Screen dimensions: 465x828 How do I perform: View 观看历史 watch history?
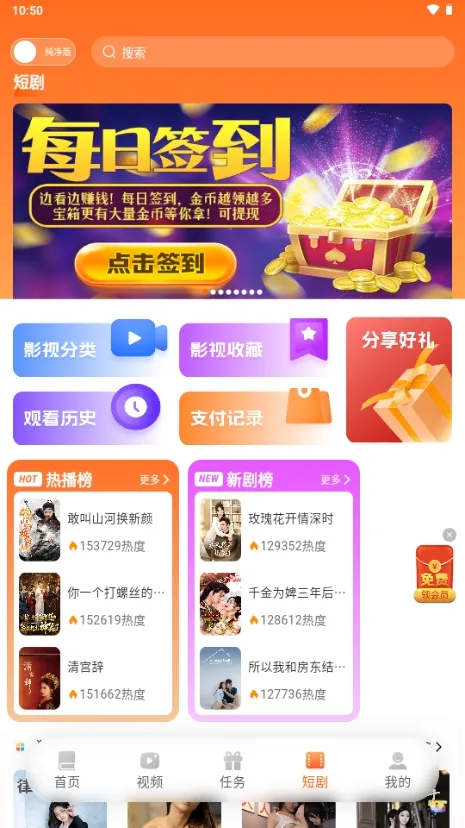click(88, 416)
